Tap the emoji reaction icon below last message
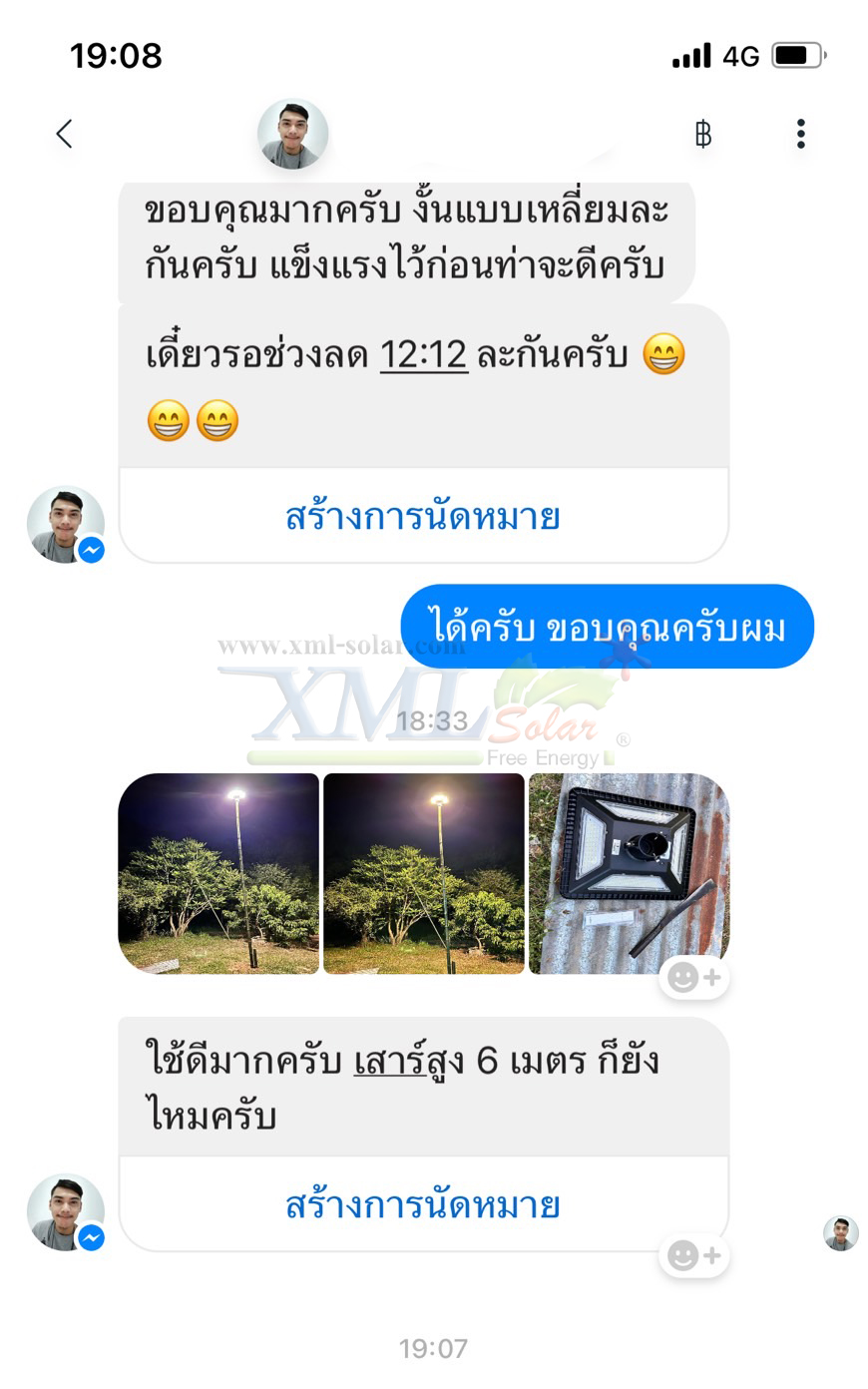Screen dimensions: 868x1389 click(693, 1255)
